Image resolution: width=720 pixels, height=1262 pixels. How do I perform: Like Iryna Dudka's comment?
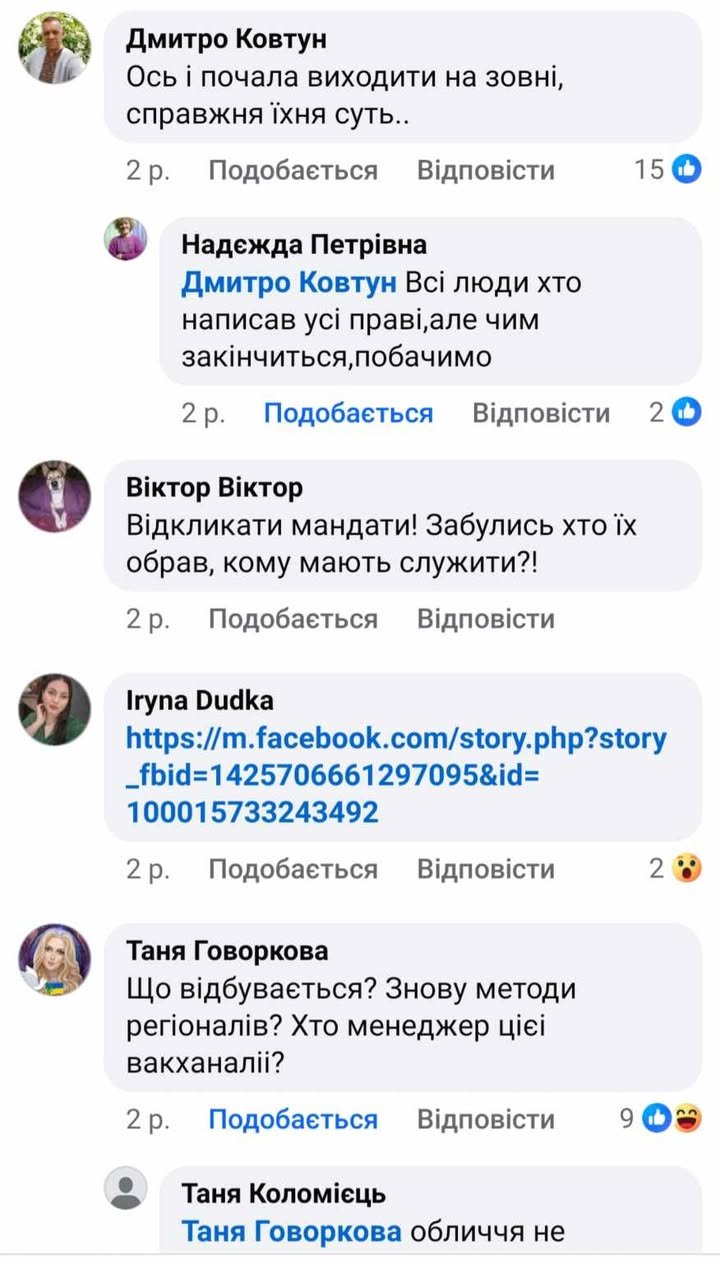click(292, 869)
